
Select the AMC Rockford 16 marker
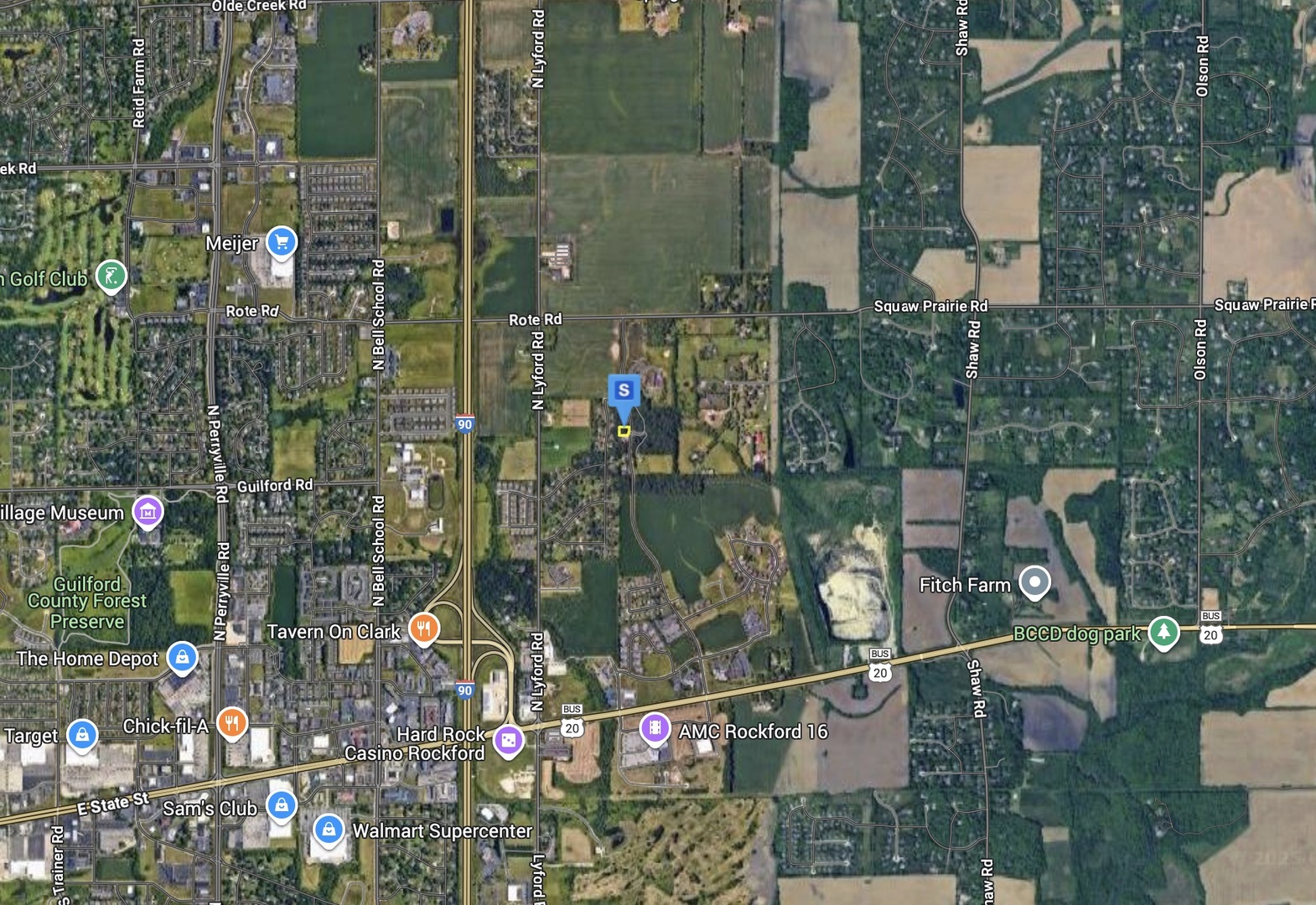click(x=655, y=729)
